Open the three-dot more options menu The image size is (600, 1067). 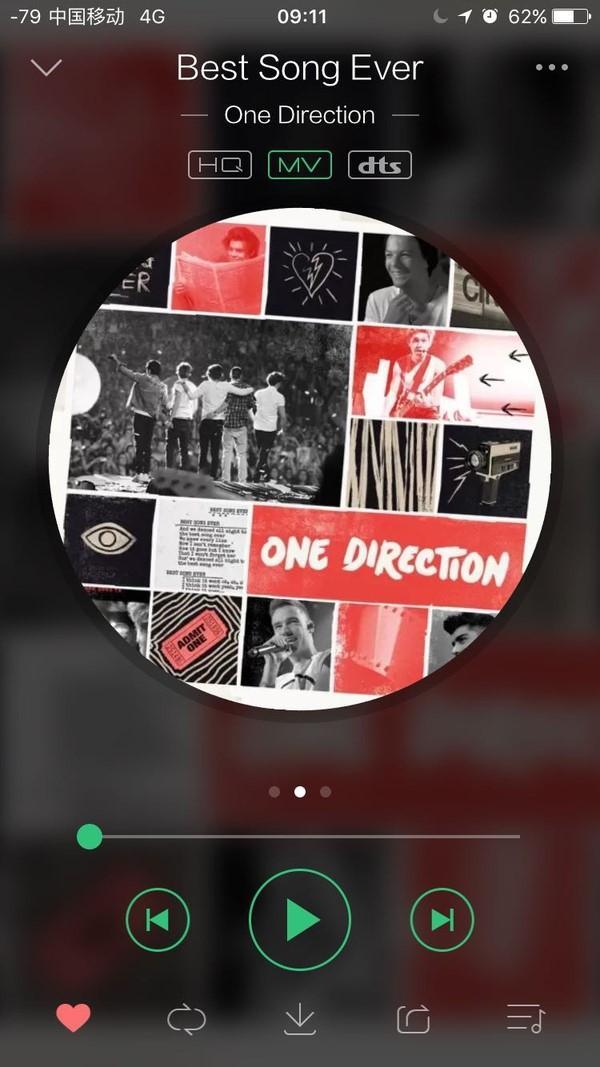click(x=551, y=68)
